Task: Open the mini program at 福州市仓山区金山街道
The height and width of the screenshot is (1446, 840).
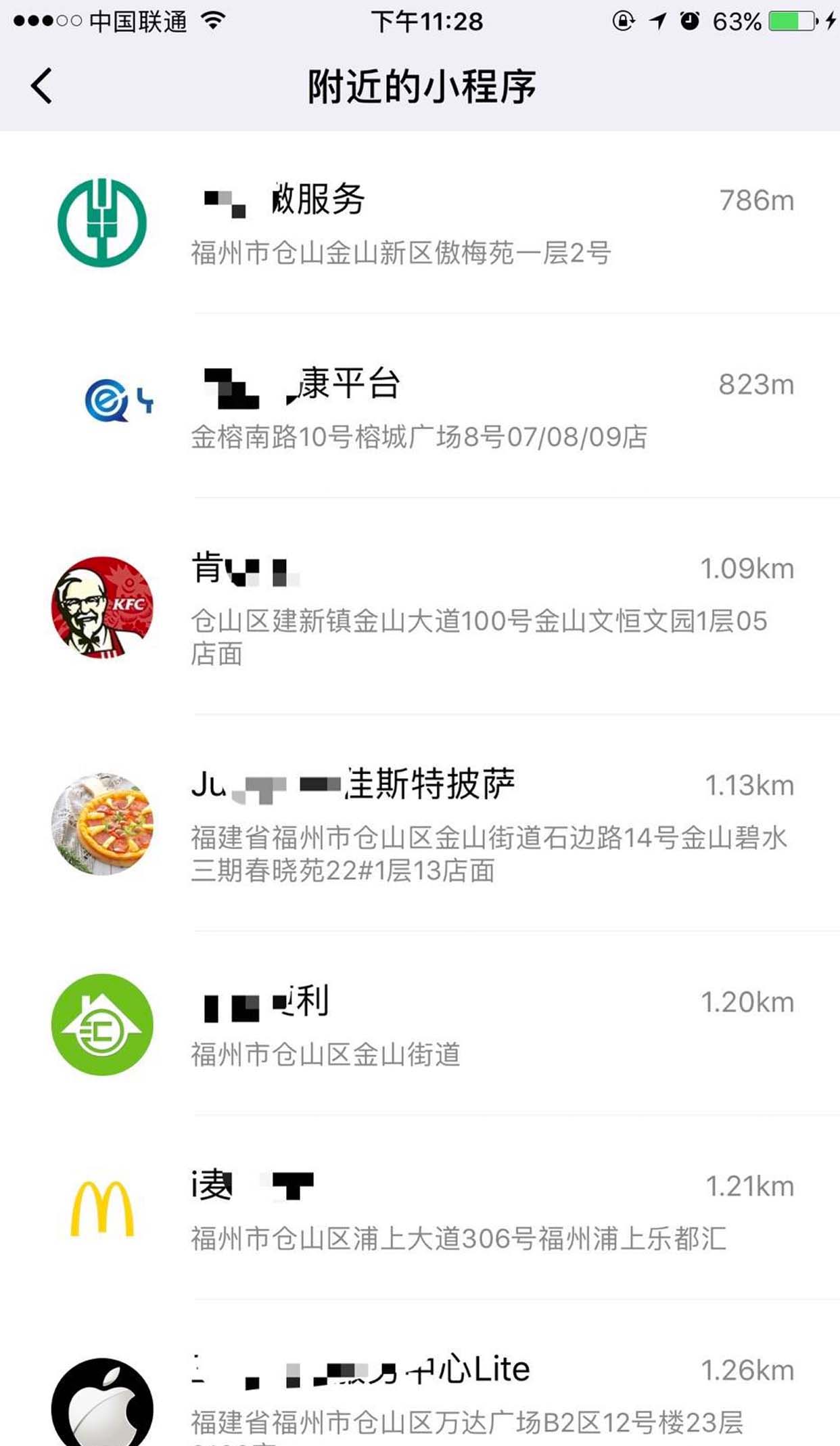Action: [419, 1025]
